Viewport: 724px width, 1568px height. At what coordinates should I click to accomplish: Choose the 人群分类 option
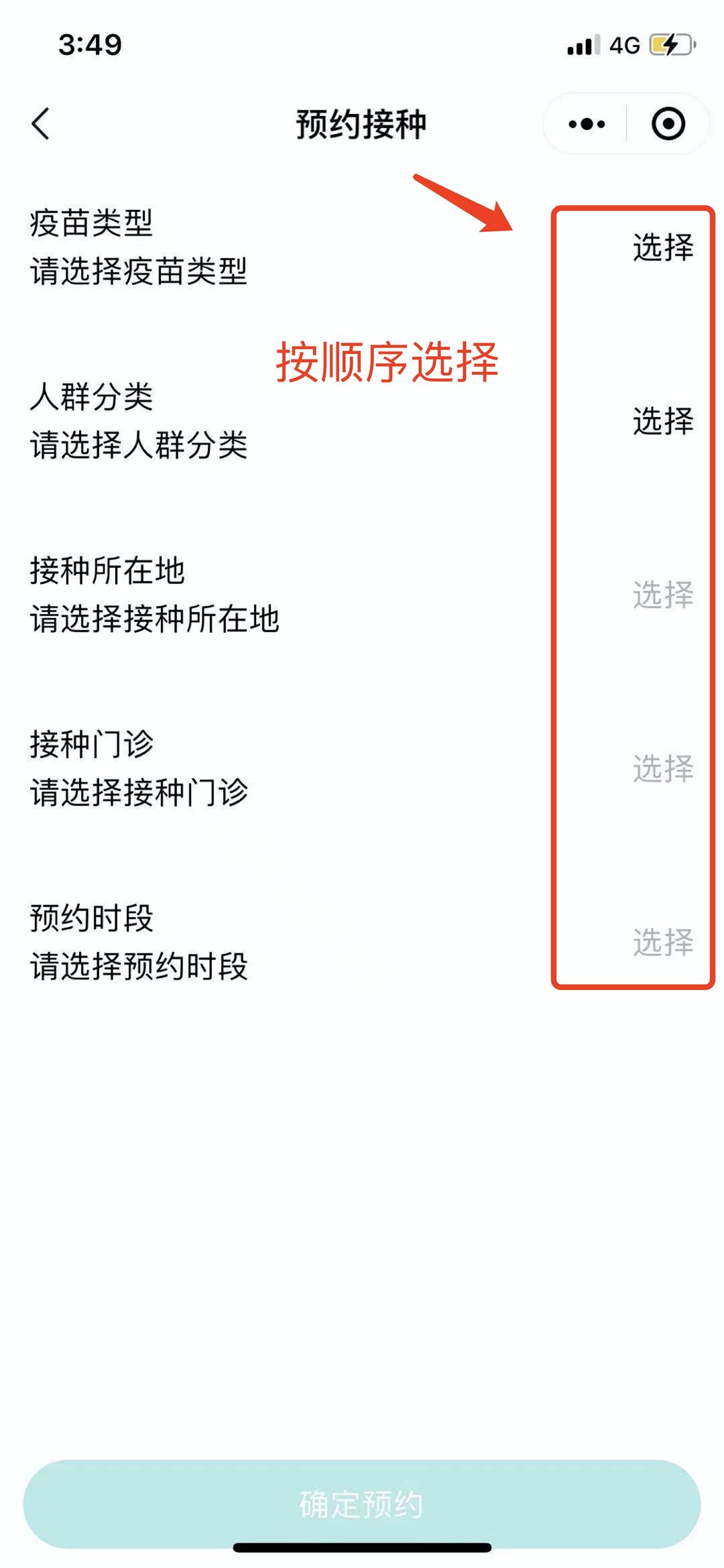662,421
